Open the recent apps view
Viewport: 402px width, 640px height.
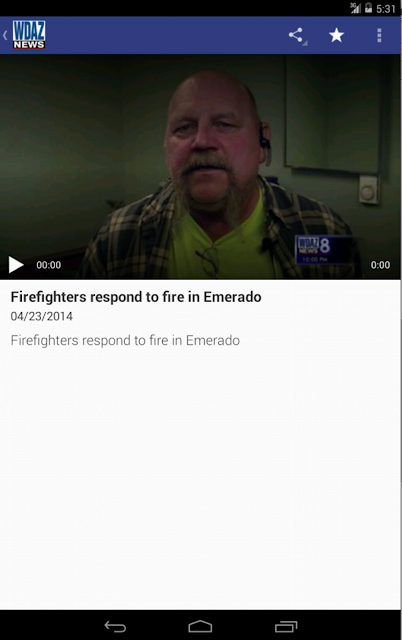tap(286, 626)
